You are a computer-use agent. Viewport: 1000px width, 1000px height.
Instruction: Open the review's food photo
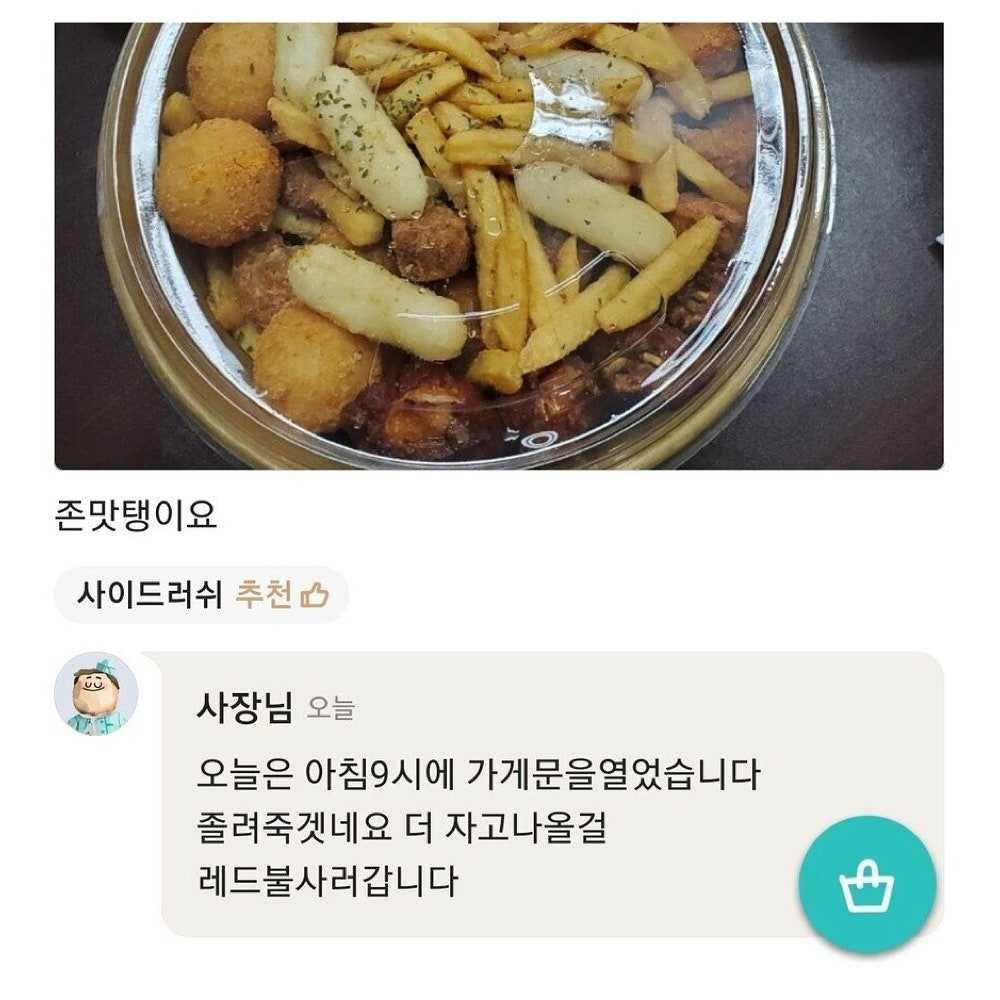tap(498, 245)
